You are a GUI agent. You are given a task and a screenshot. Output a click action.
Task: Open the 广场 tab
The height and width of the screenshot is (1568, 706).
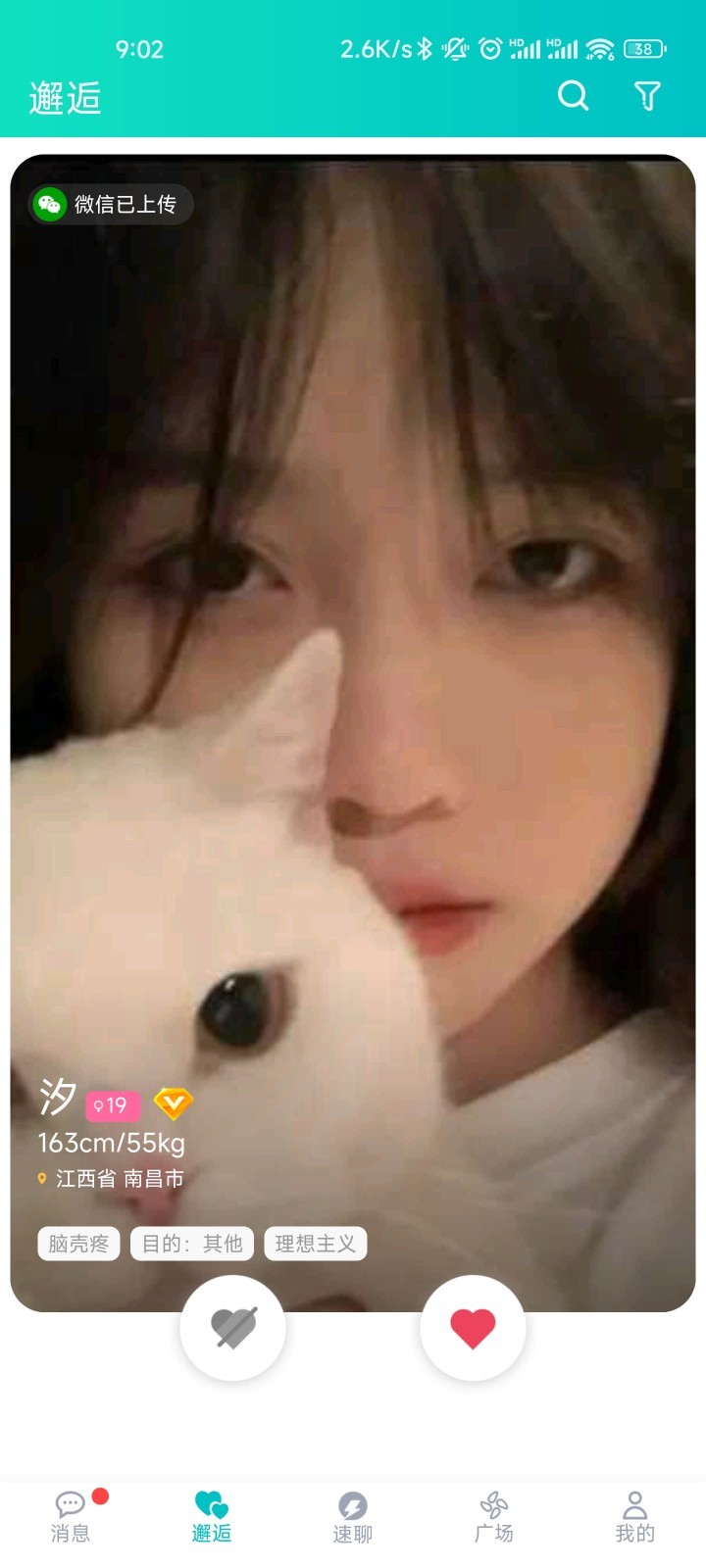(494, 1515)
